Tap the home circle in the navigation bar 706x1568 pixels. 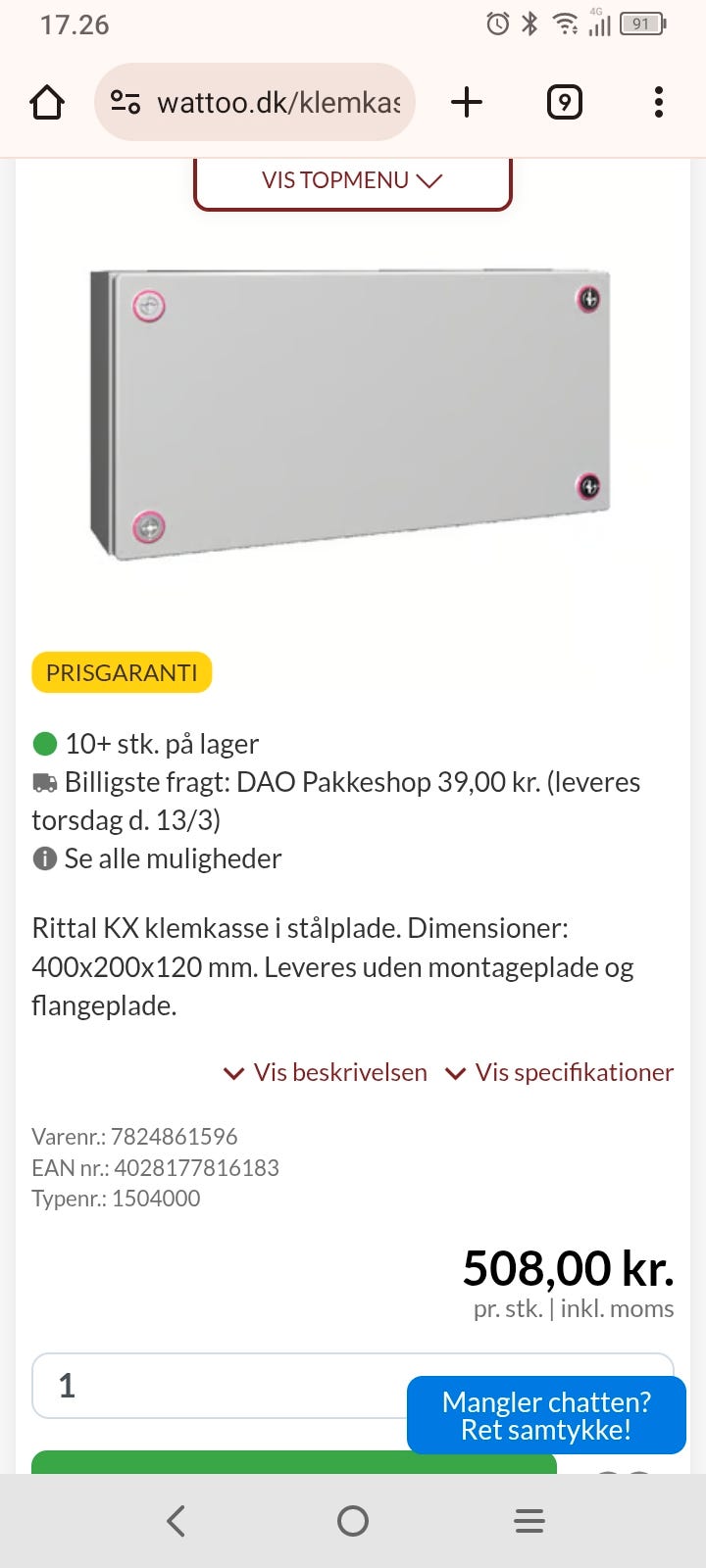tap(353, 1521)
